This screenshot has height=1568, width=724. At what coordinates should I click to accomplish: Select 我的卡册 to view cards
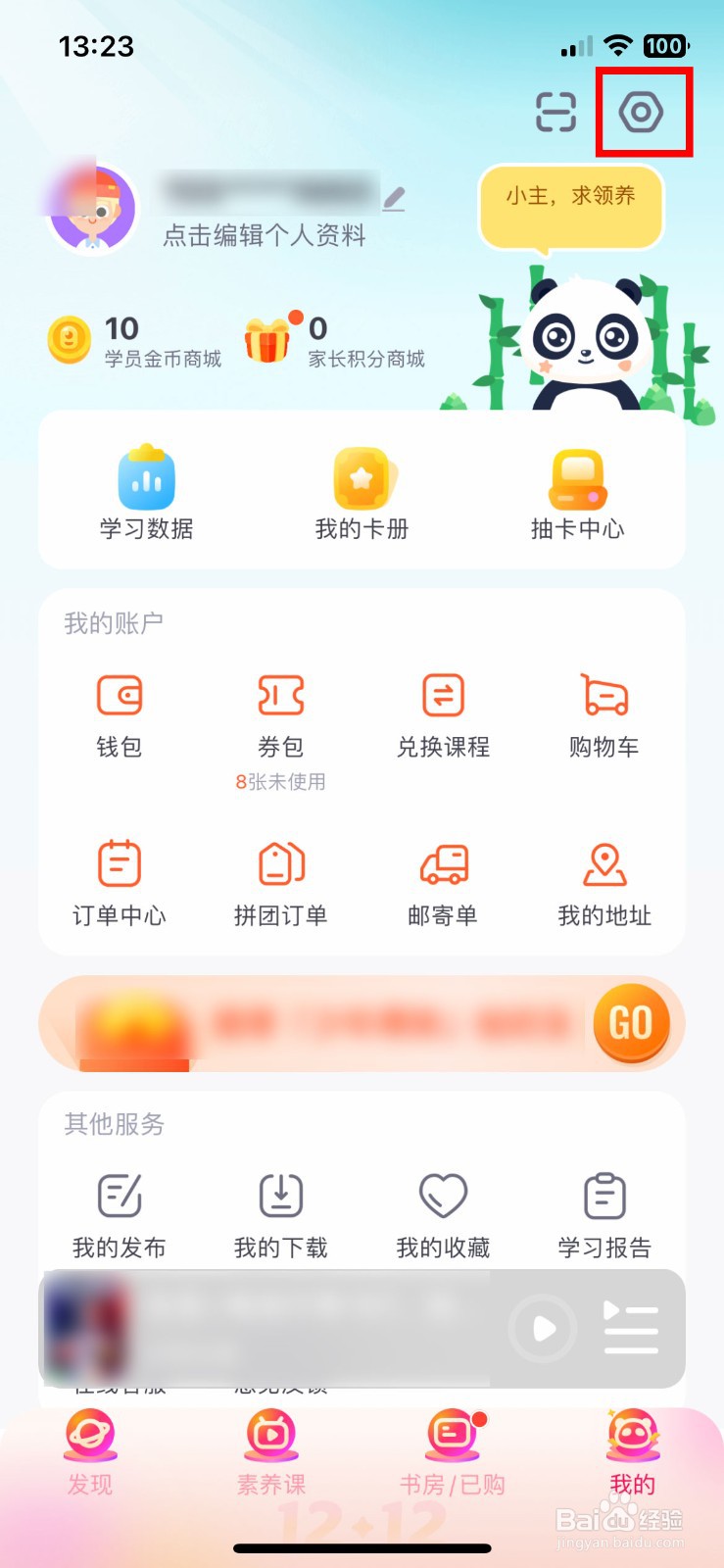coord(362,490)
